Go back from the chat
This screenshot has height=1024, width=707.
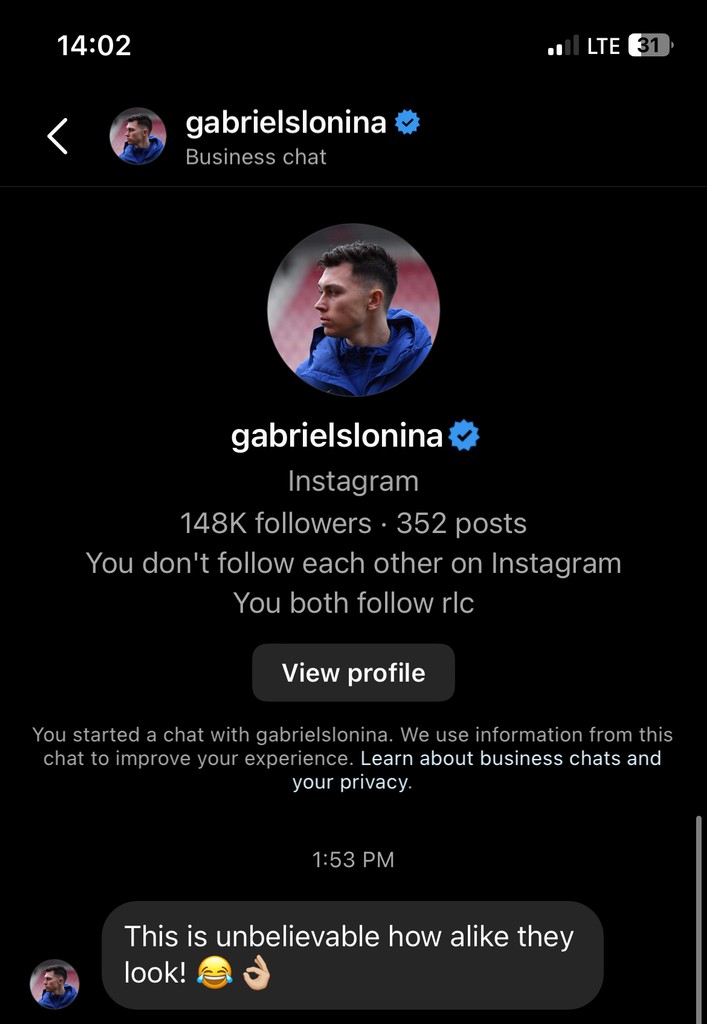[x=58, y=137]
